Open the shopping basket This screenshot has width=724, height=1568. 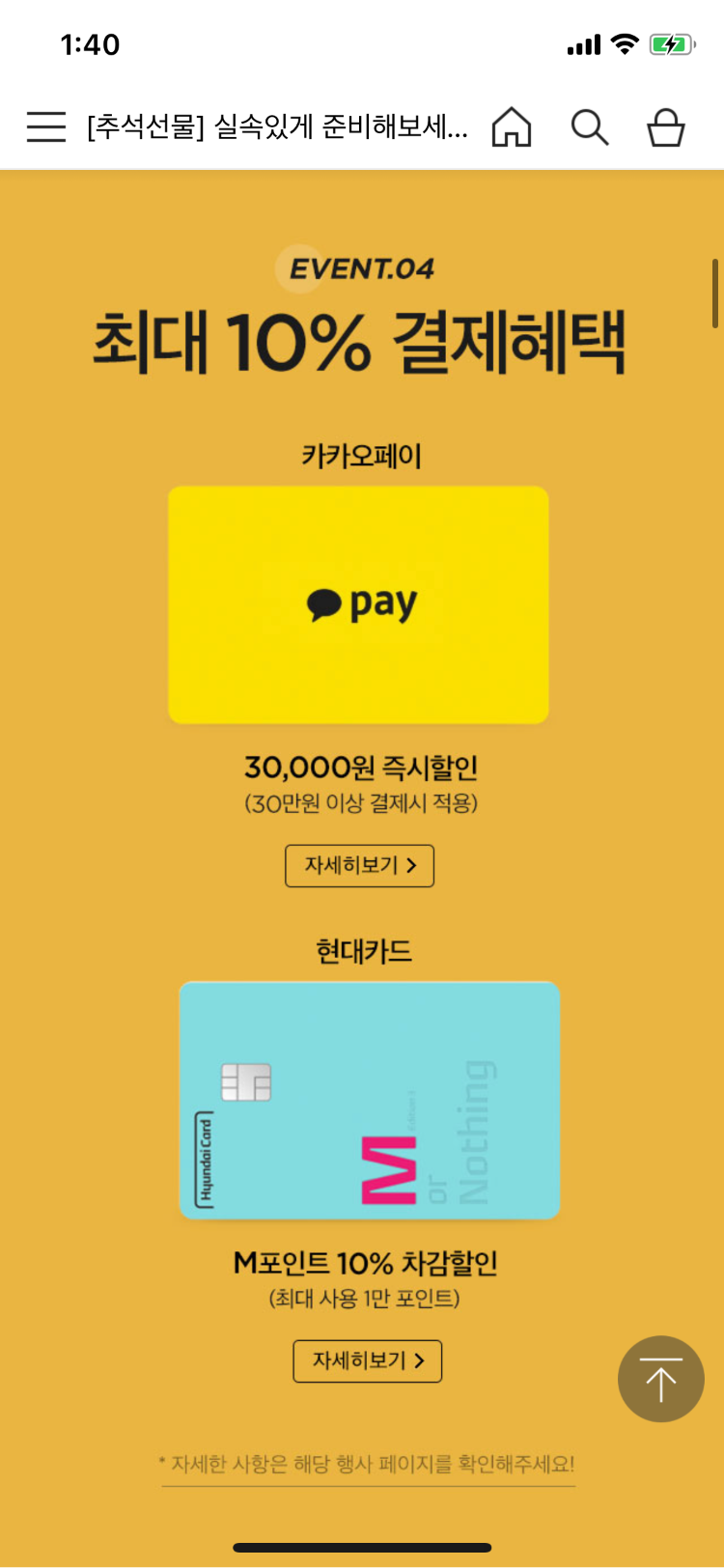pos(665,126)
